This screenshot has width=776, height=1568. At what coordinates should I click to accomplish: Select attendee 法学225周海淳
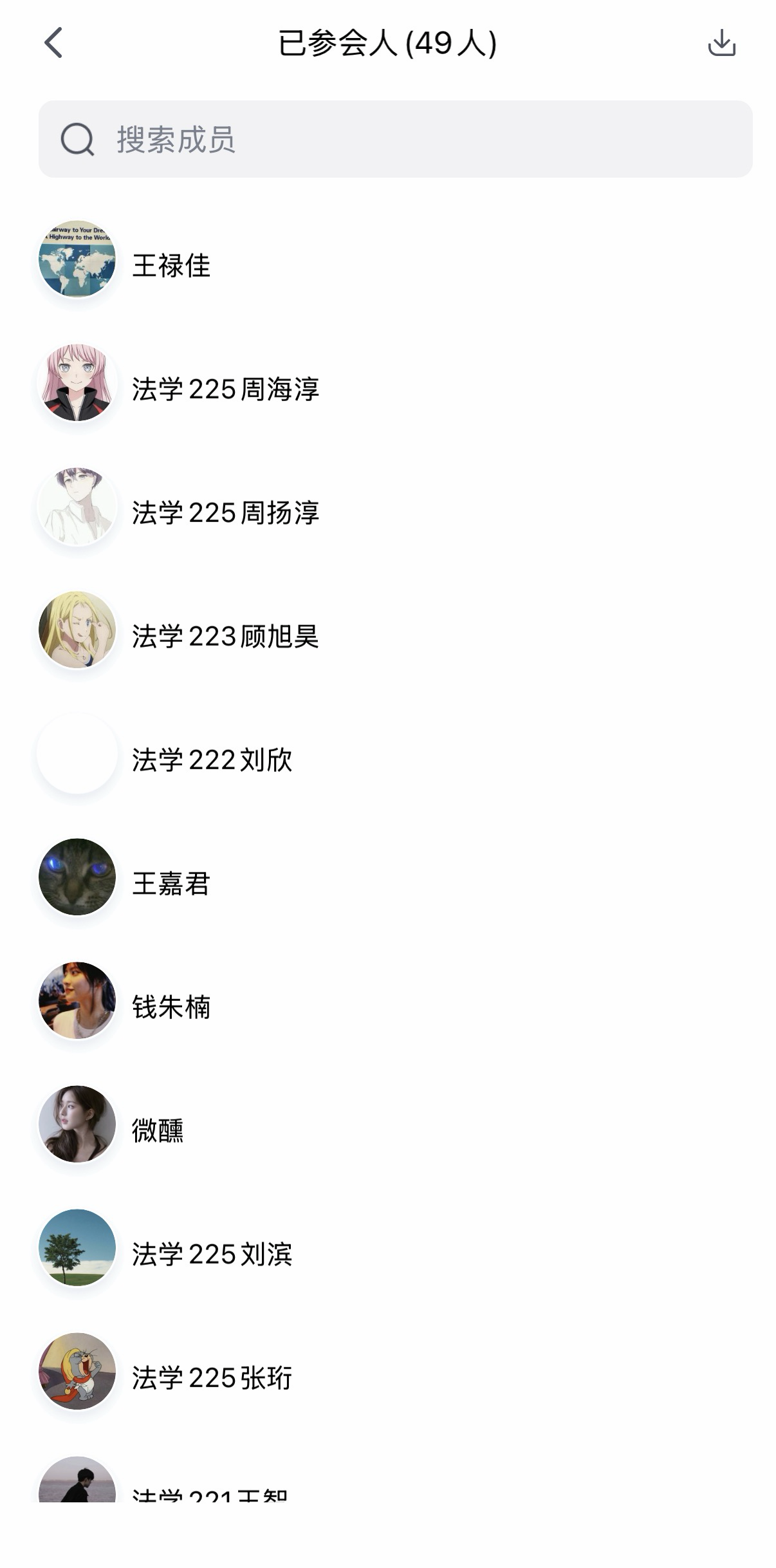point(225,389)
